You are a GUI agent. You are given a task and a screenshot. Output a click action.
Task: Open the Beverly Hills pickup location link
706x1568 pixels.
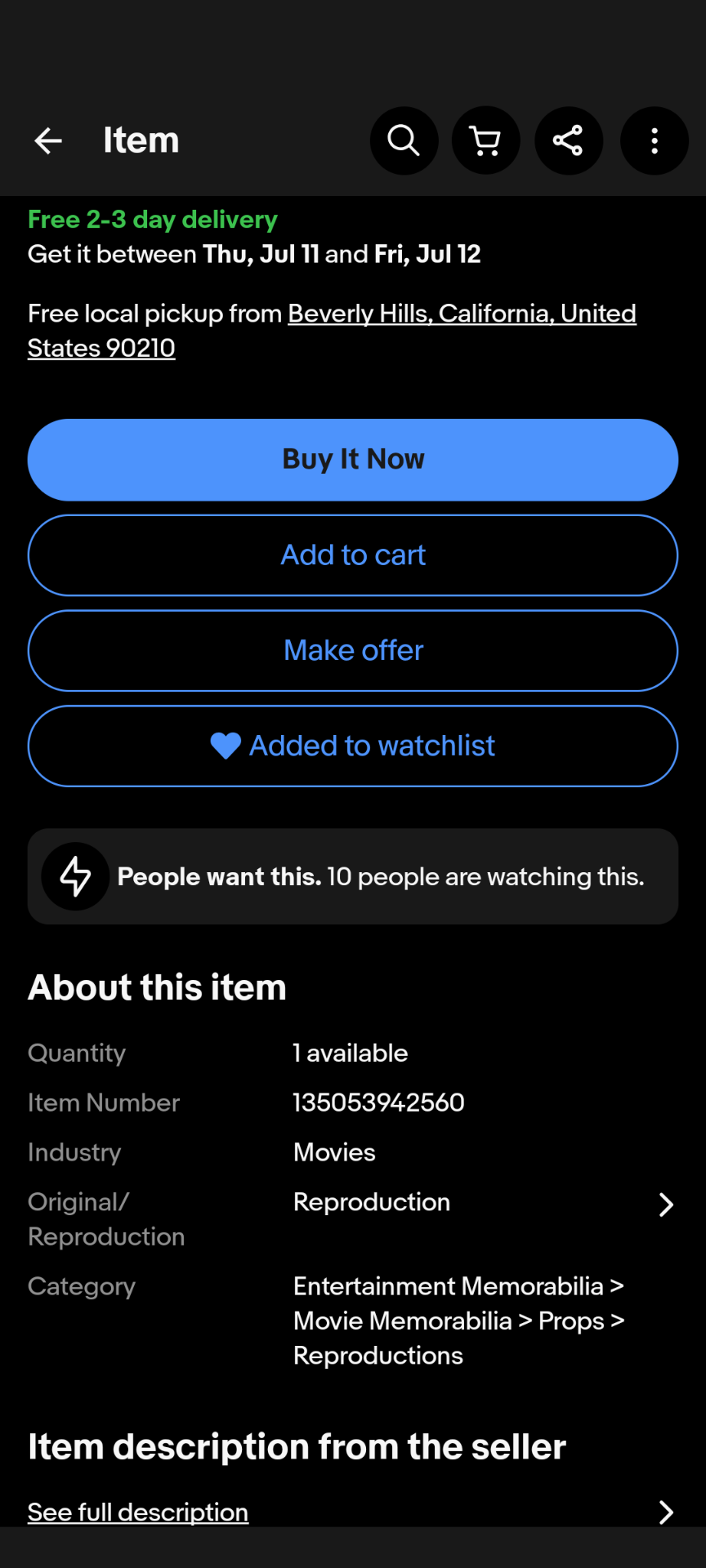pos(461,314)
